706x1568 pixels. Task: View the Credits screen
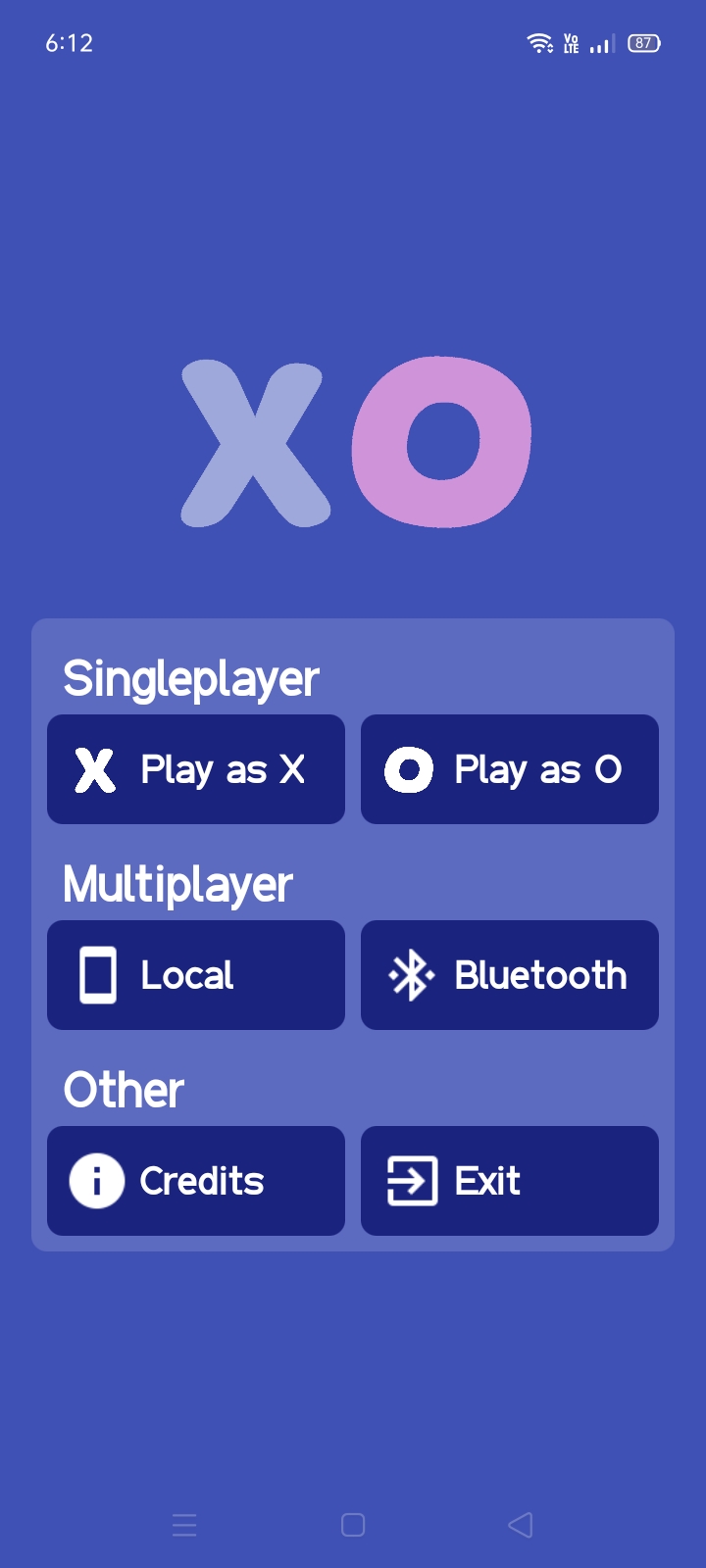click(196, 1181)
